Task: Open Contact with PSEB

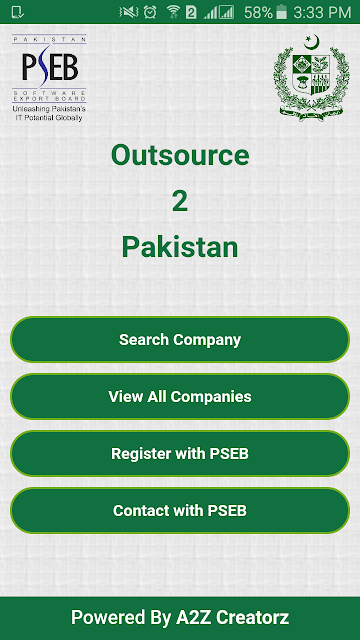Action: coord(180,510)
